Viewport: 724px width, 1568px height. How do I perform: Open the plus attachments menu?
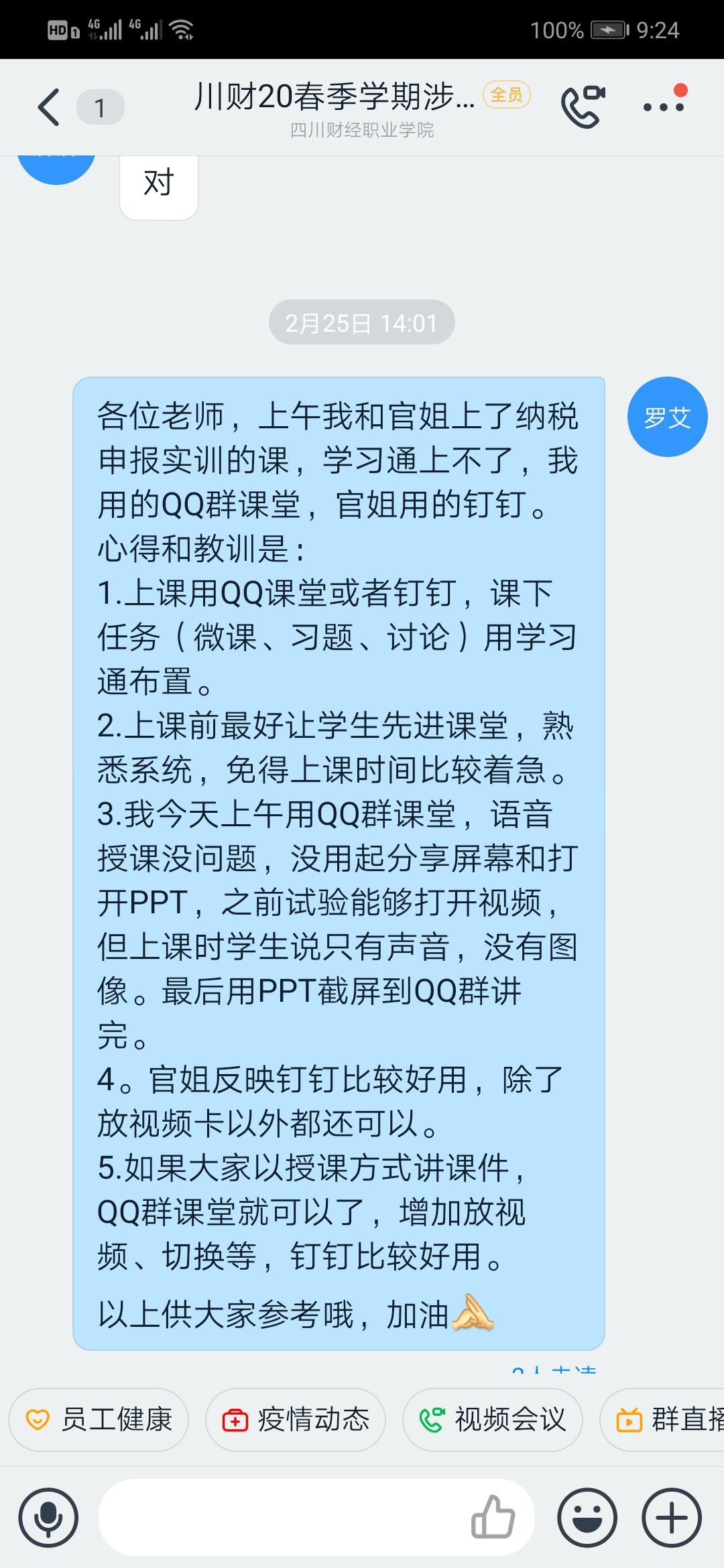point(672,1517)
